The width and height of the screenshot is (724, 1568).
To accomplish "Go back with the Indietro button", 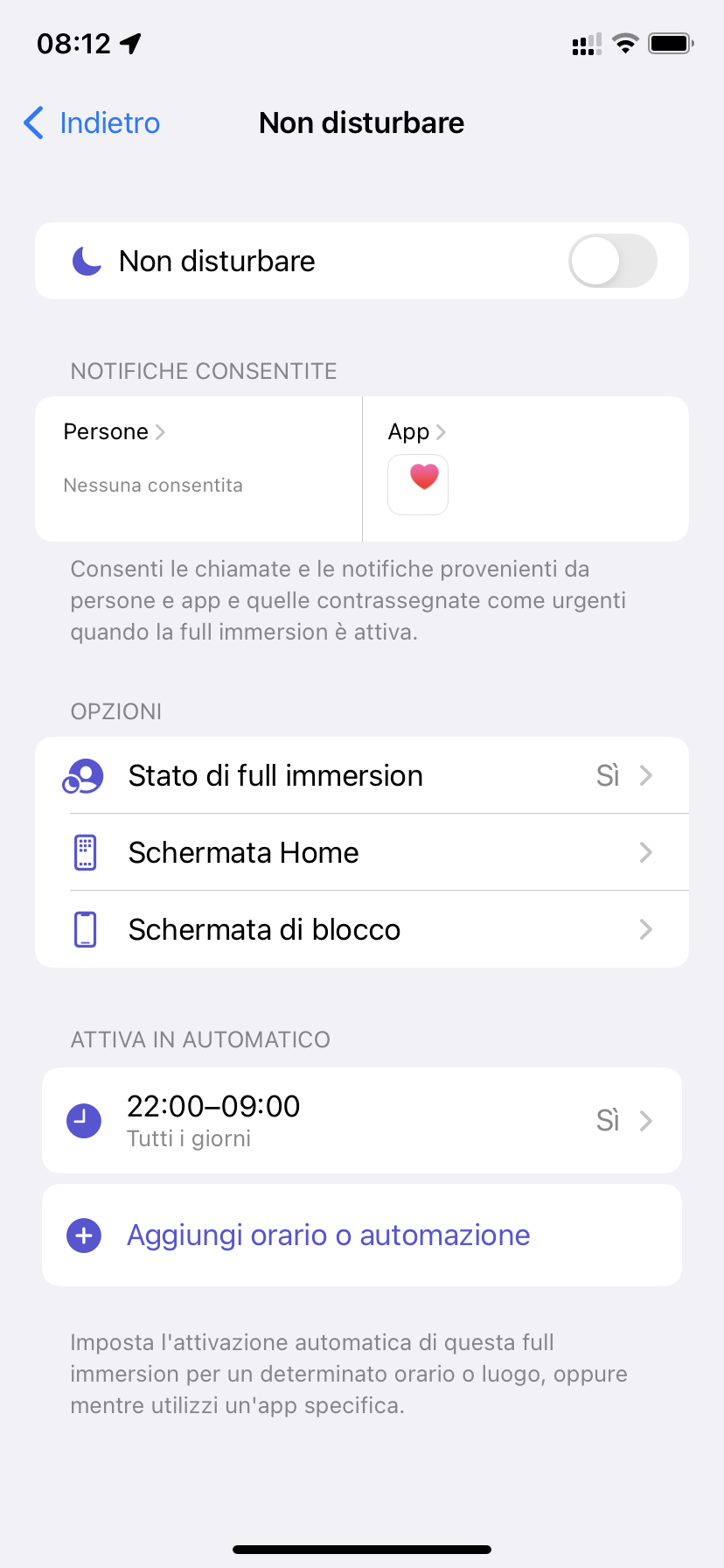I will point(93,123).
